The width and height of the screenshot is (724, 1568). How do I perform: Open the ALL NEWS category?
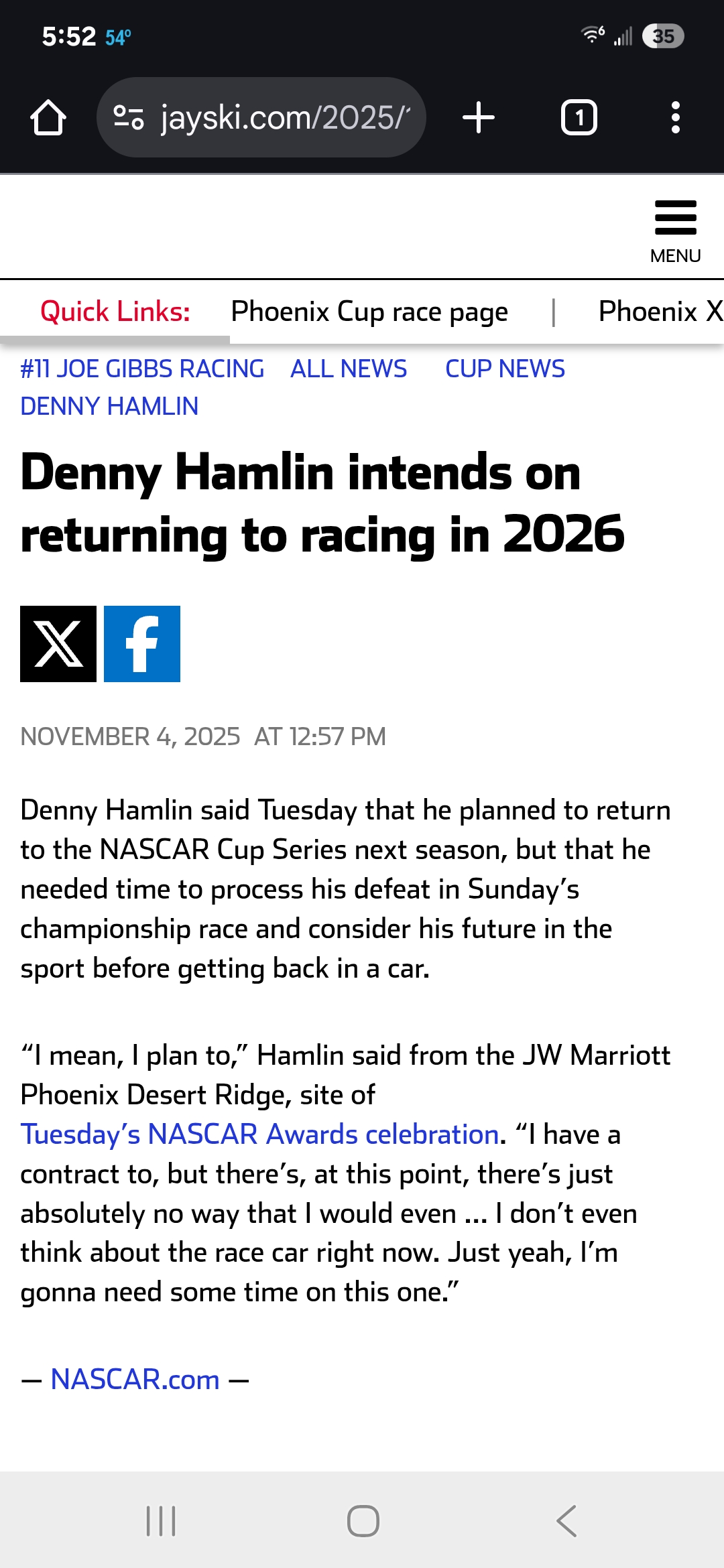click(x=349, y=369)
